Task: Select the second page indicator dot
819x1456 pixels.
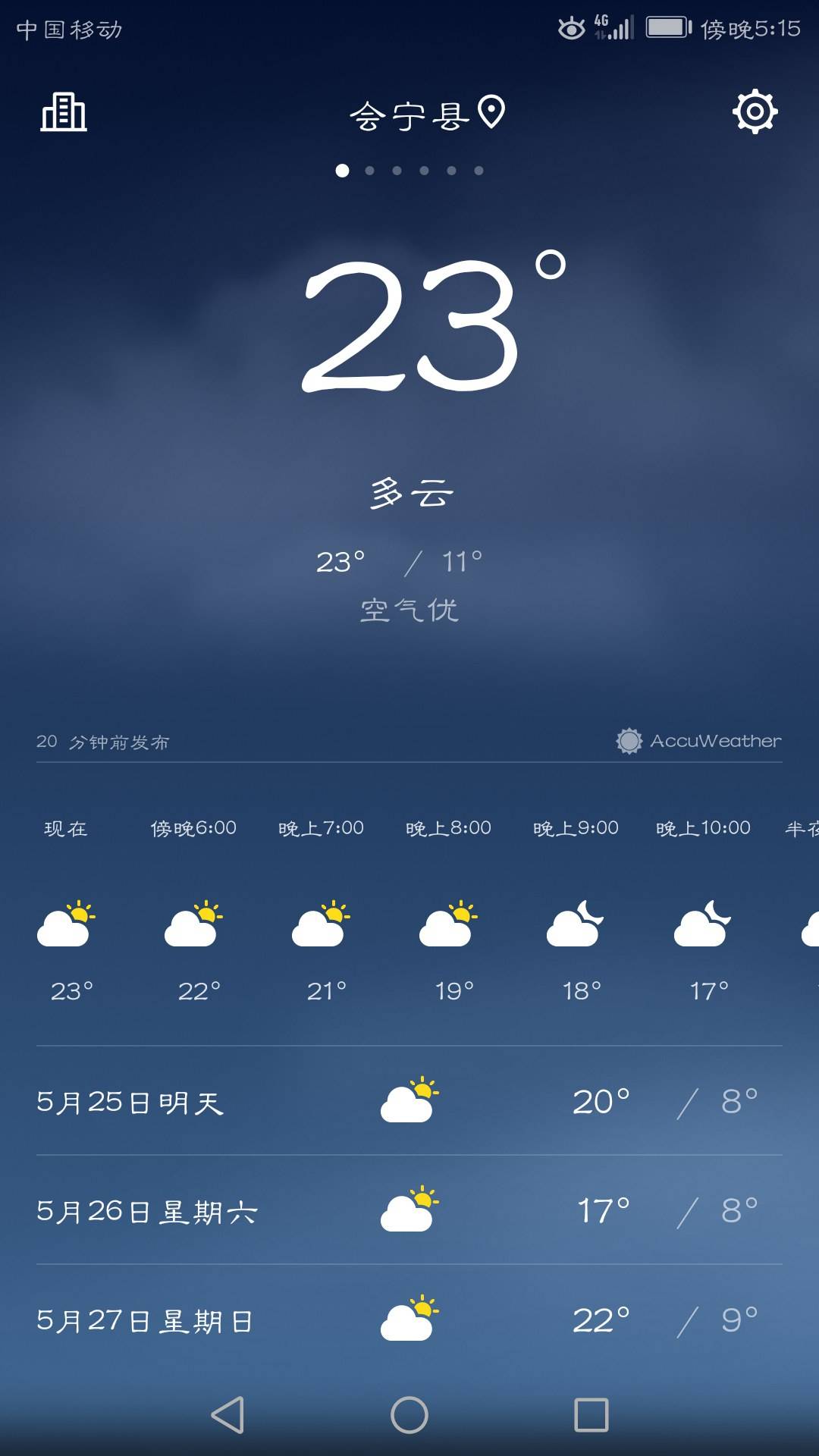Action: tap(369, 171)
